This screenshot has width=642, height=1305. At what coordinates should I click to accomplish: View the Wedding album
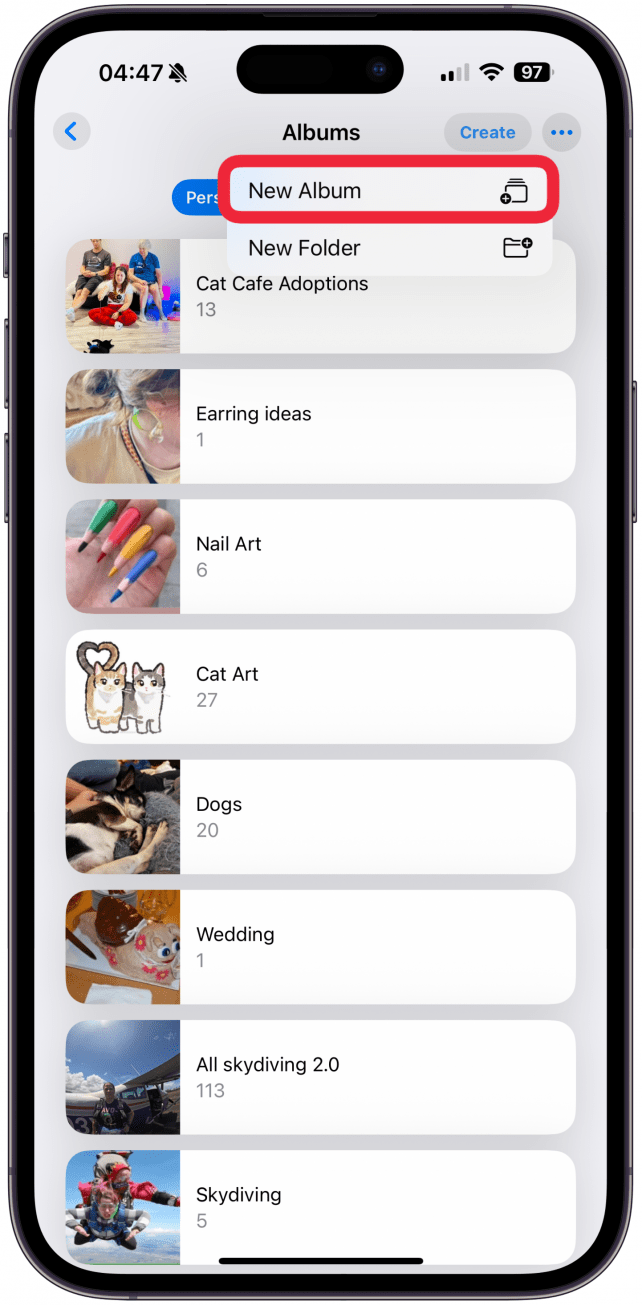tap(320, 947)
